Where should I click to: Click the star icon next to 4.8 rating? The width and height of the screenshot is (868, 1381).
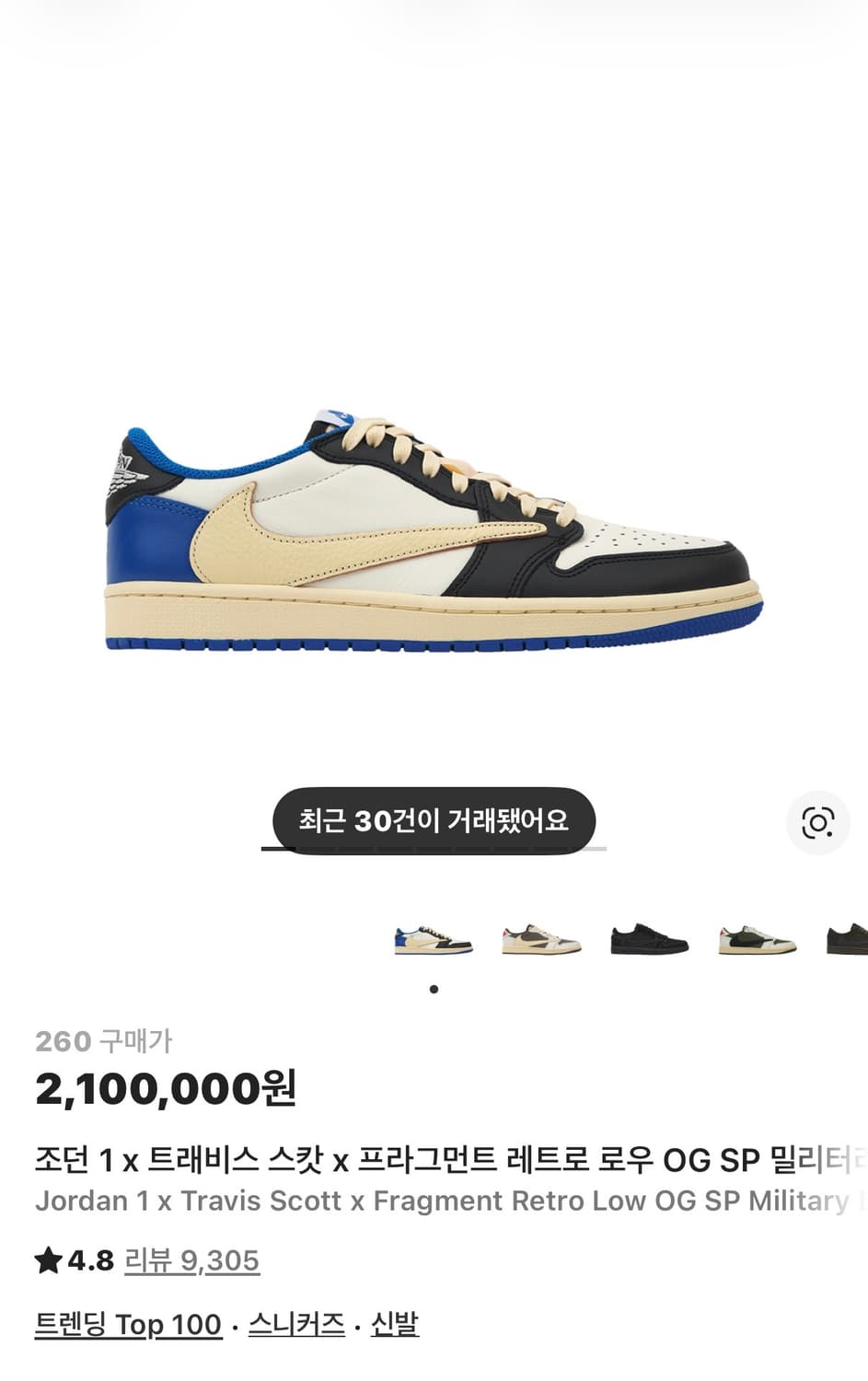[46, 1259]
